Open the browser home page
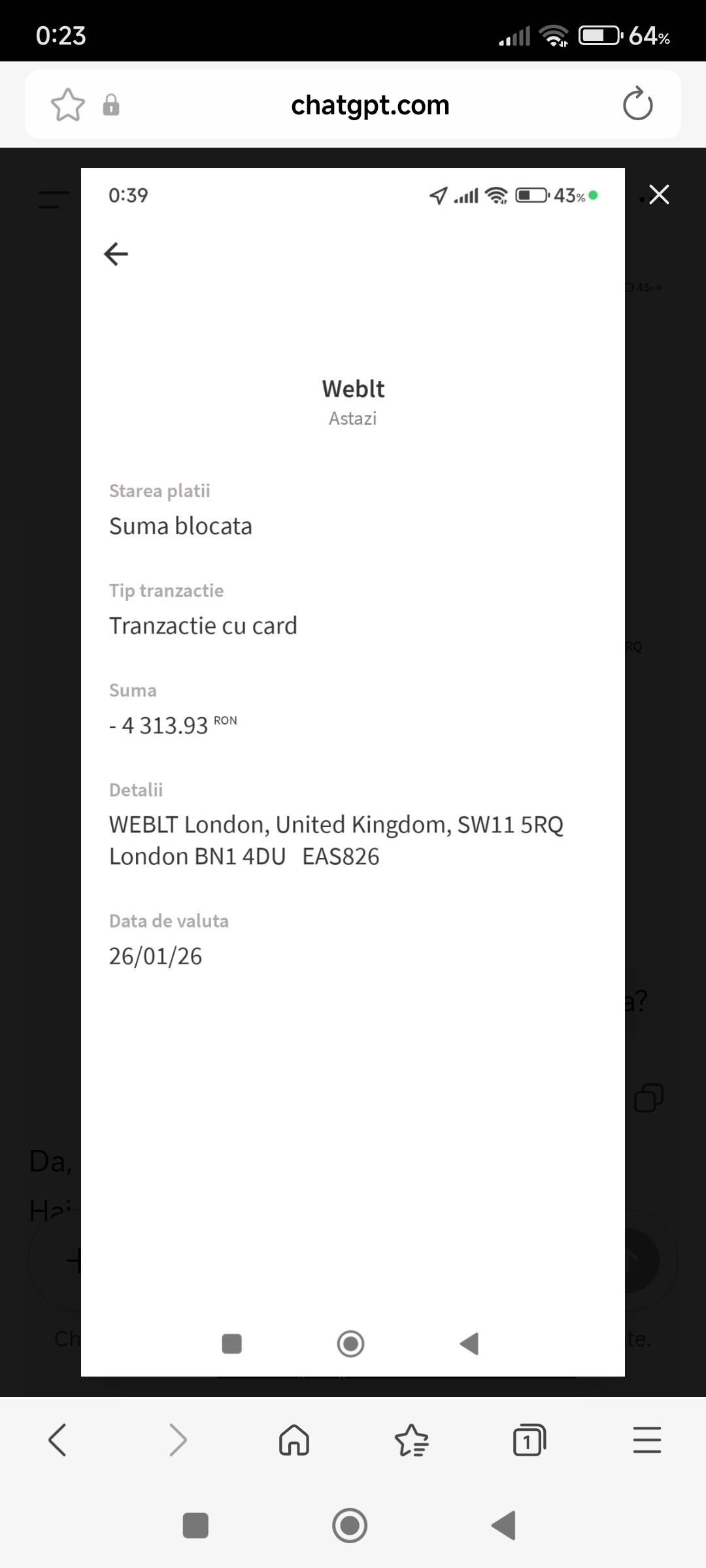This screenshot has width=706, height=1568. pyautogui.click(x=294, y=1441)
